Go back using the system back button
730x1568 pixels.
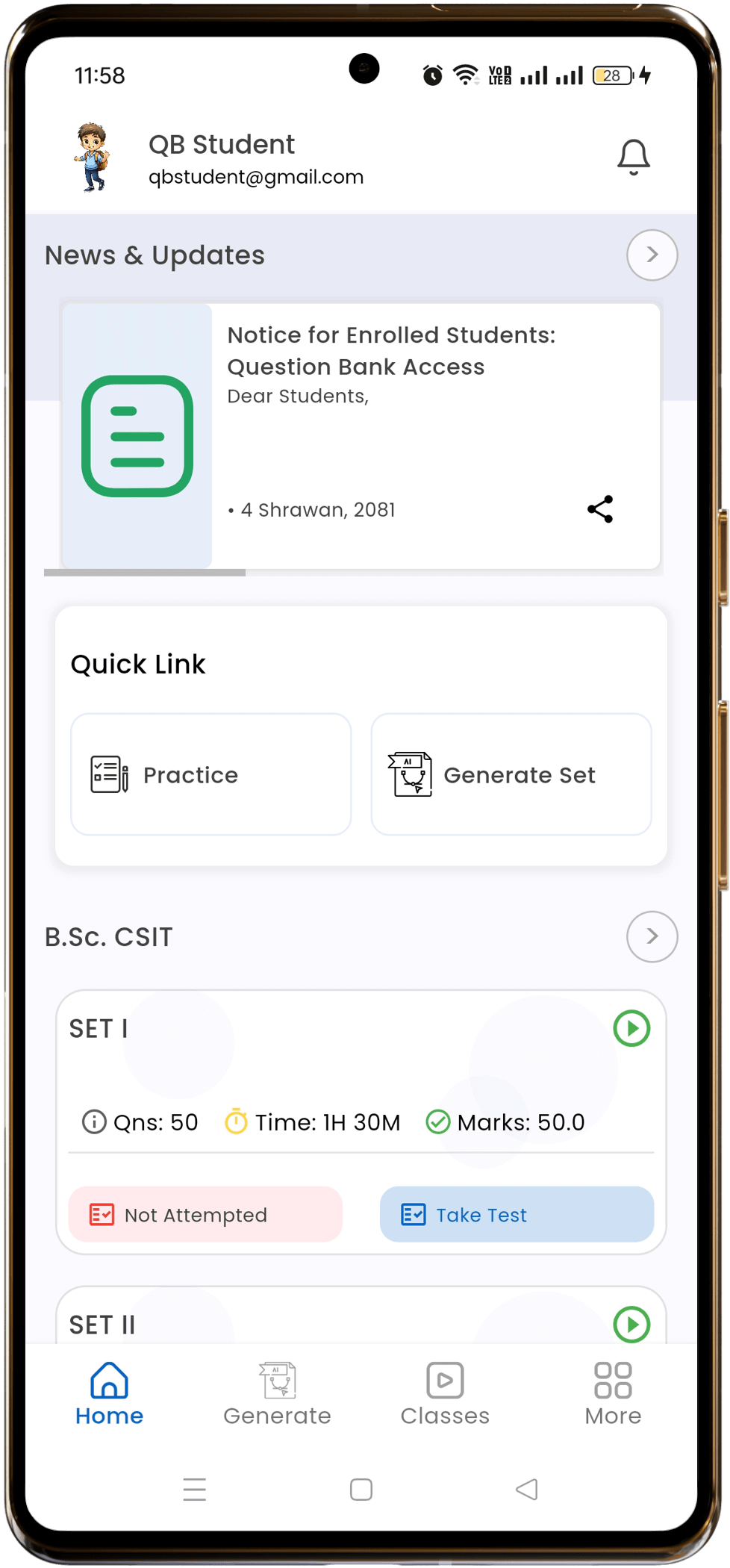527,1489
